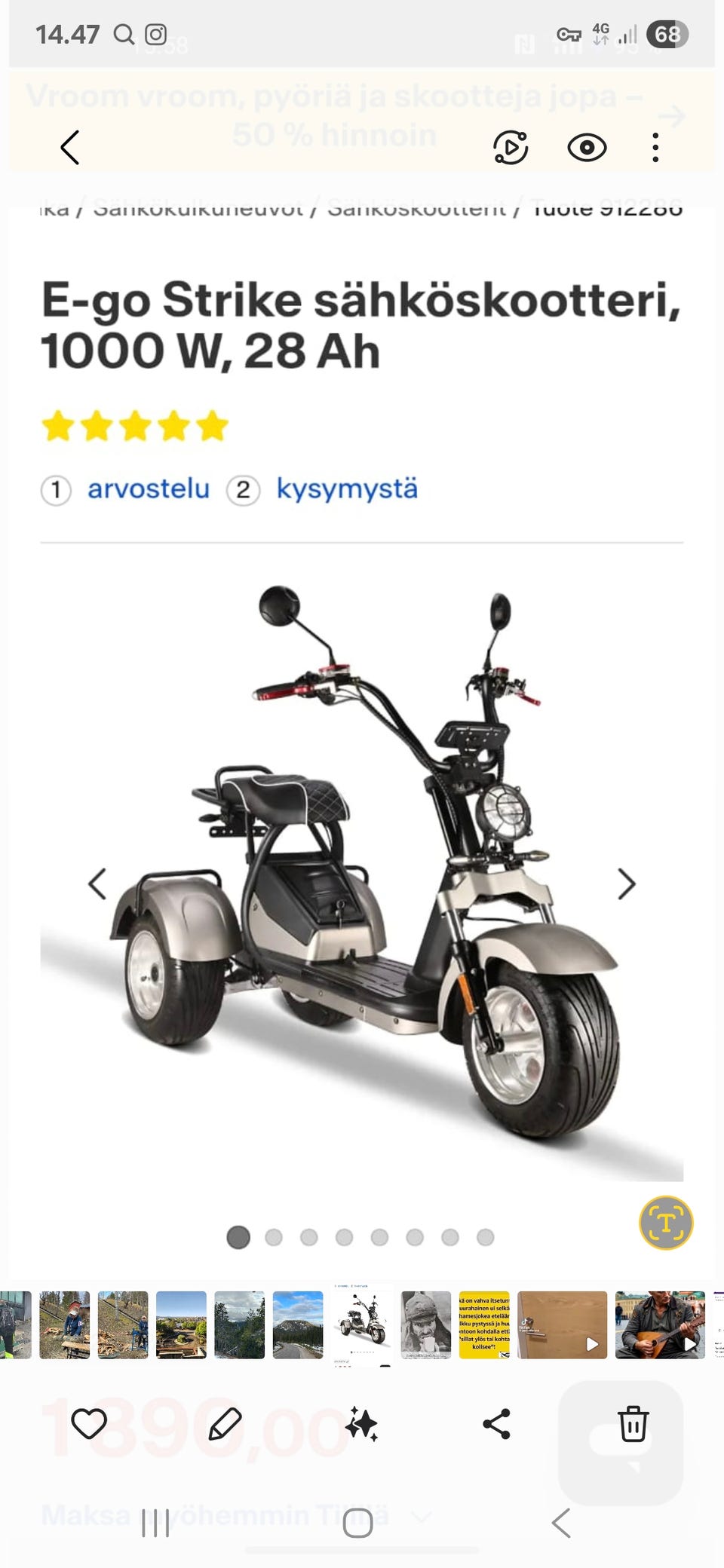Open the mandolin player video thumbnail

point(660,1325)
